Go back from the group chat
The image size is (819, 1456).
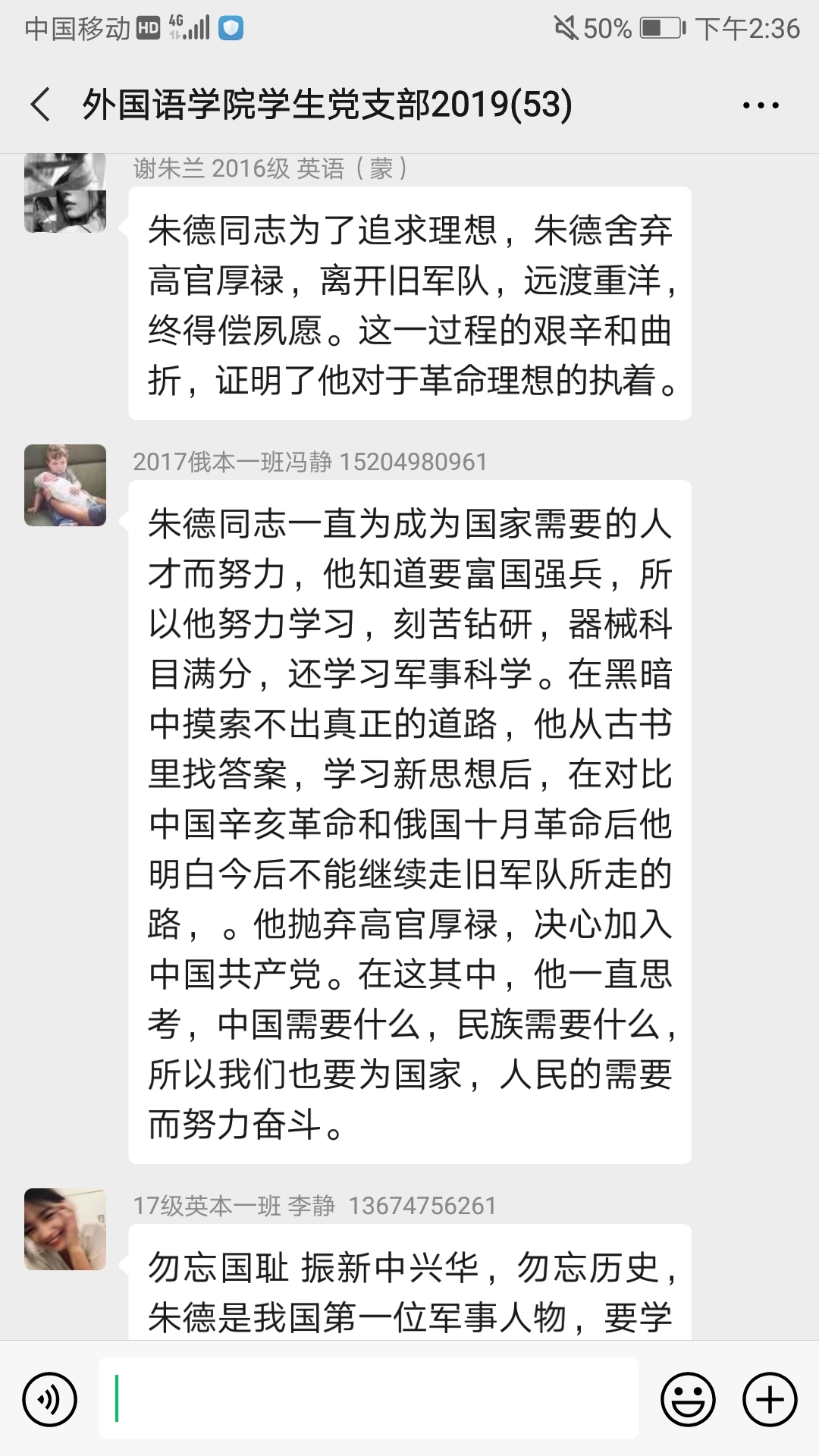point(41,105)
